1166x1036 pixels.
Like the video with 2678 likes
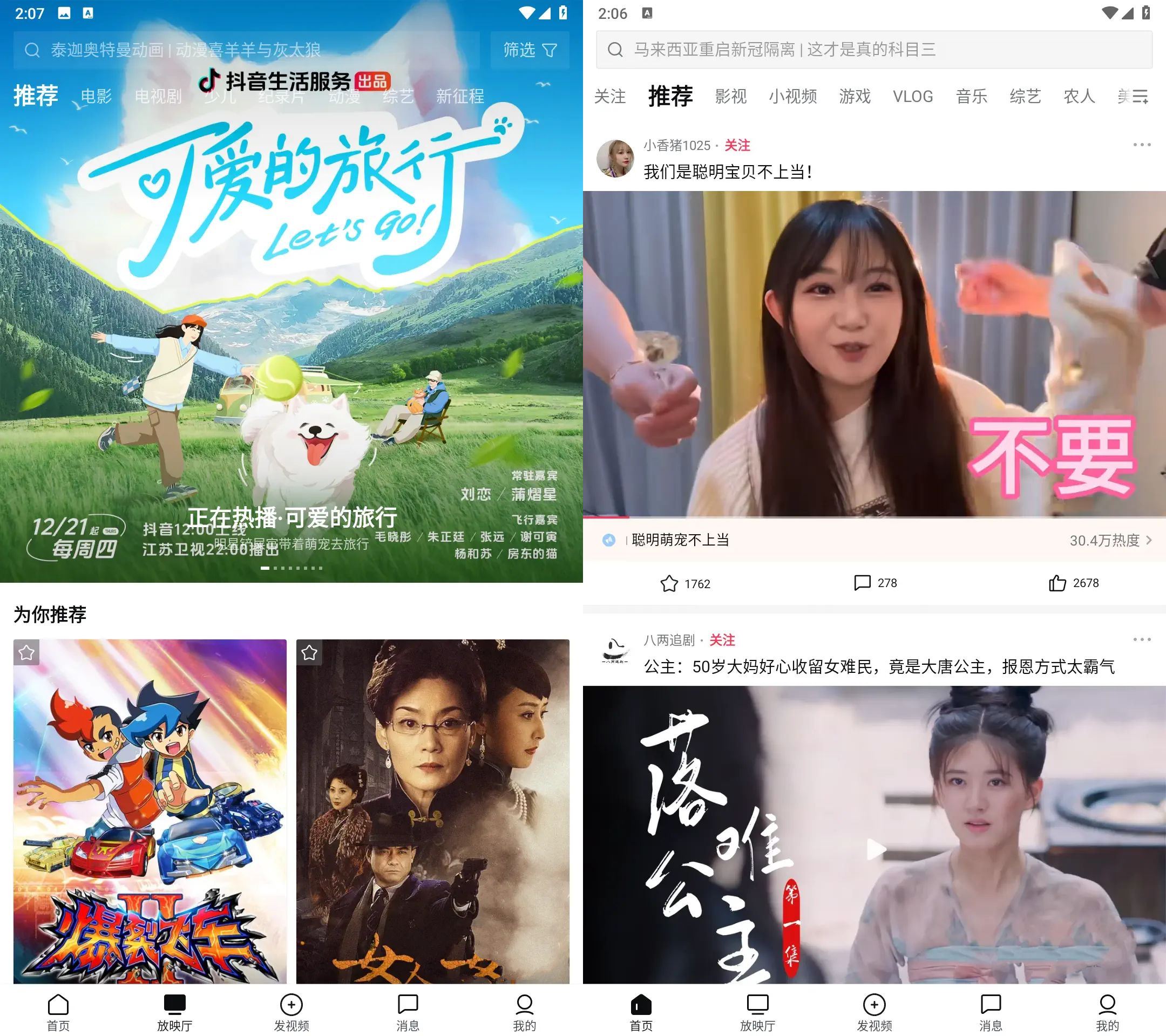1057,583
